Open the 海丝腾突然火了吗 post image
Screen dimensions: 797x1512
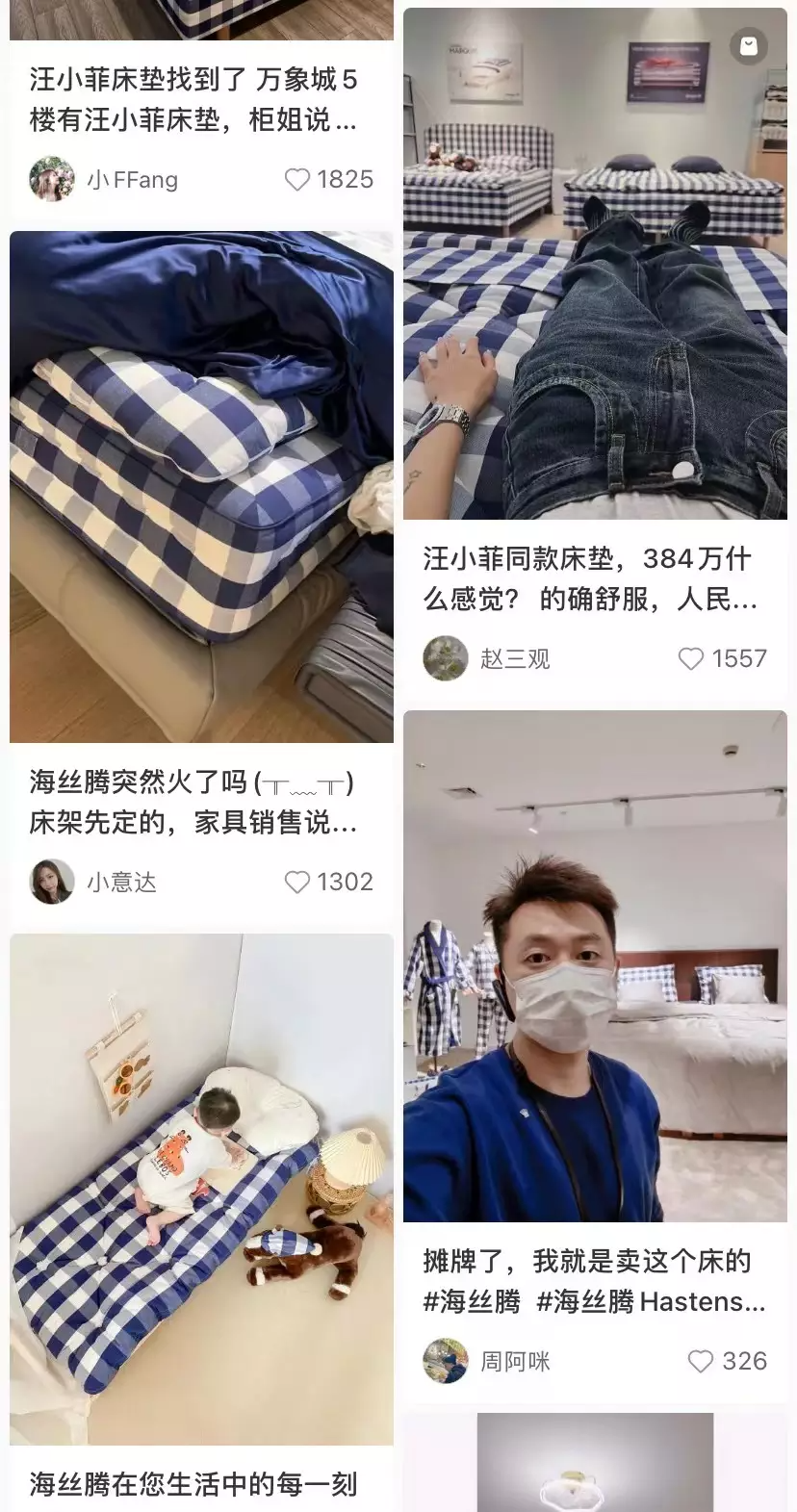click(x=201, y=486)
